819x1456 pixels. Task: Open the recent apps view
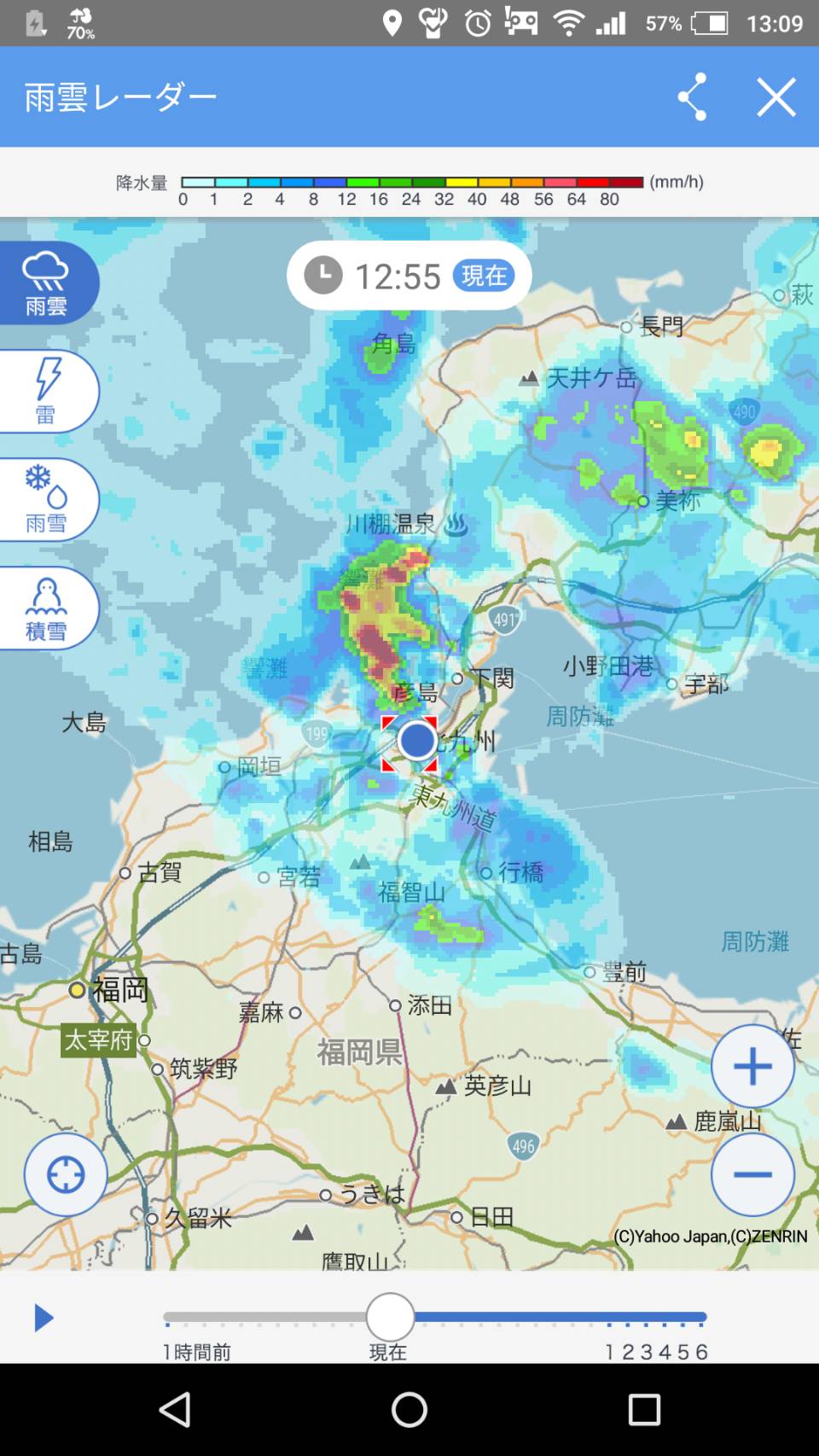pyautogui.click(x=644, y=1410)
